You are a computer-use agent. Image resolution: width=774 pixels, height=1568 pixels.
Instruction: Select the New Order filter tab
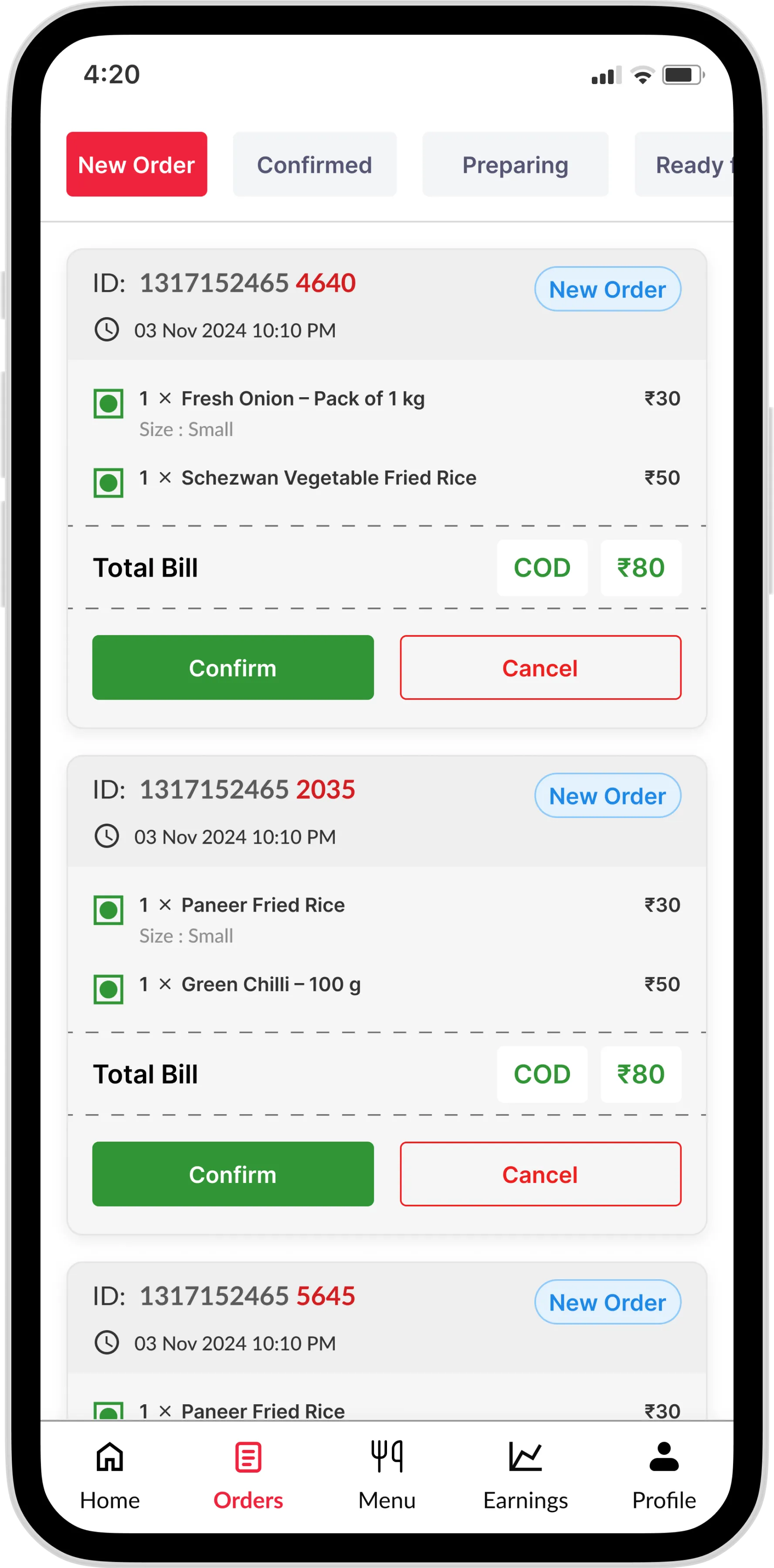136,164
